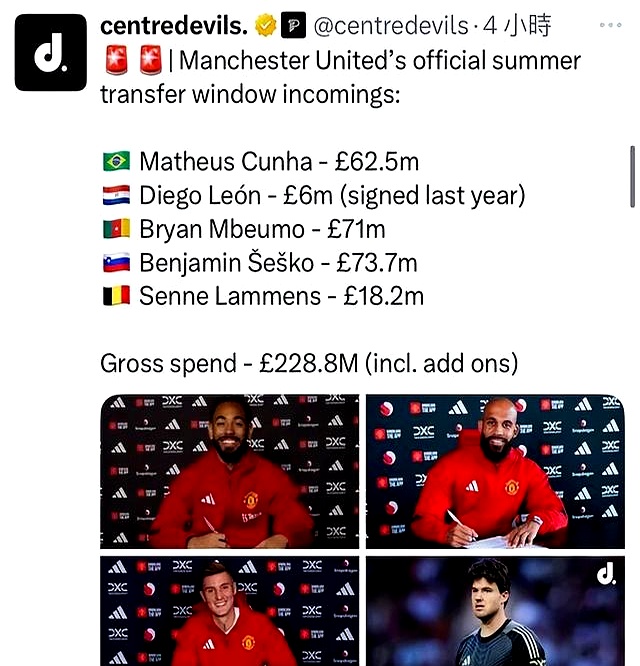
Task: Open the centredevils profile avatar
Action: click(x=50, y=52)
